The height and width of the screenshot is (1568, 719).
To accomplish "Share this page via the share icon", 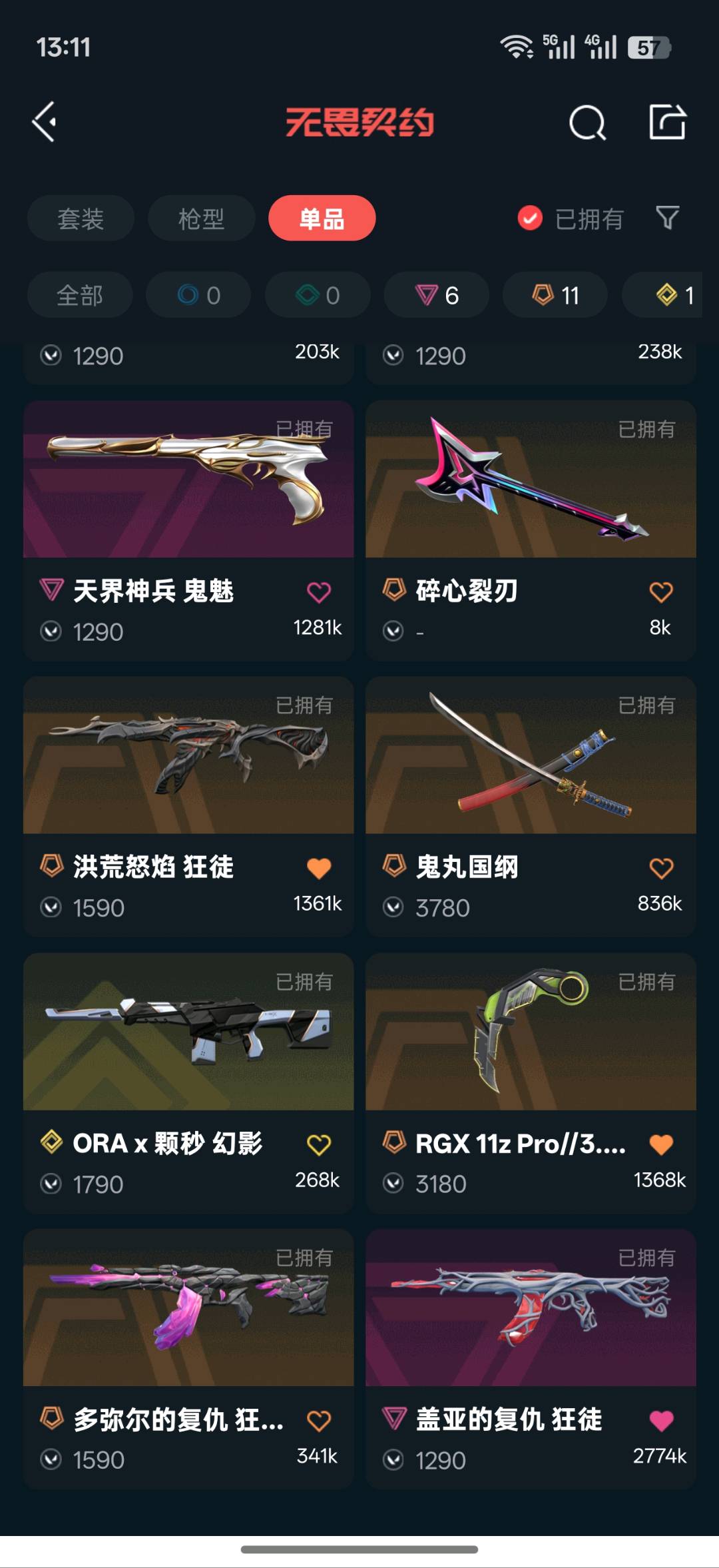I will click(x=667, y=122).
